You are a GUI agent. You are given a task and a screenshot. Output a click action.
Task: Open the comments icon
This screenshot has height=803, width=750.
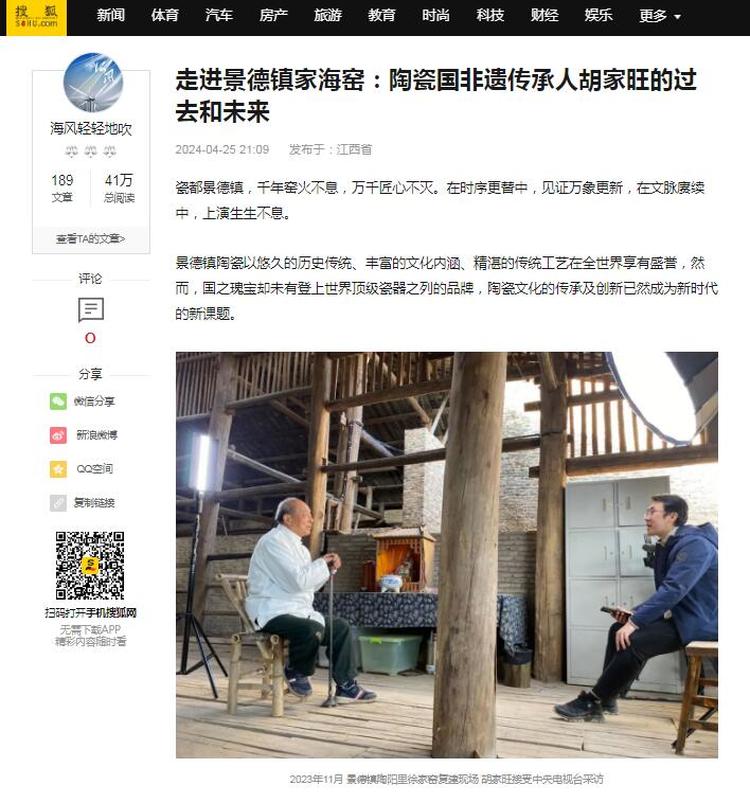(91, 311)
